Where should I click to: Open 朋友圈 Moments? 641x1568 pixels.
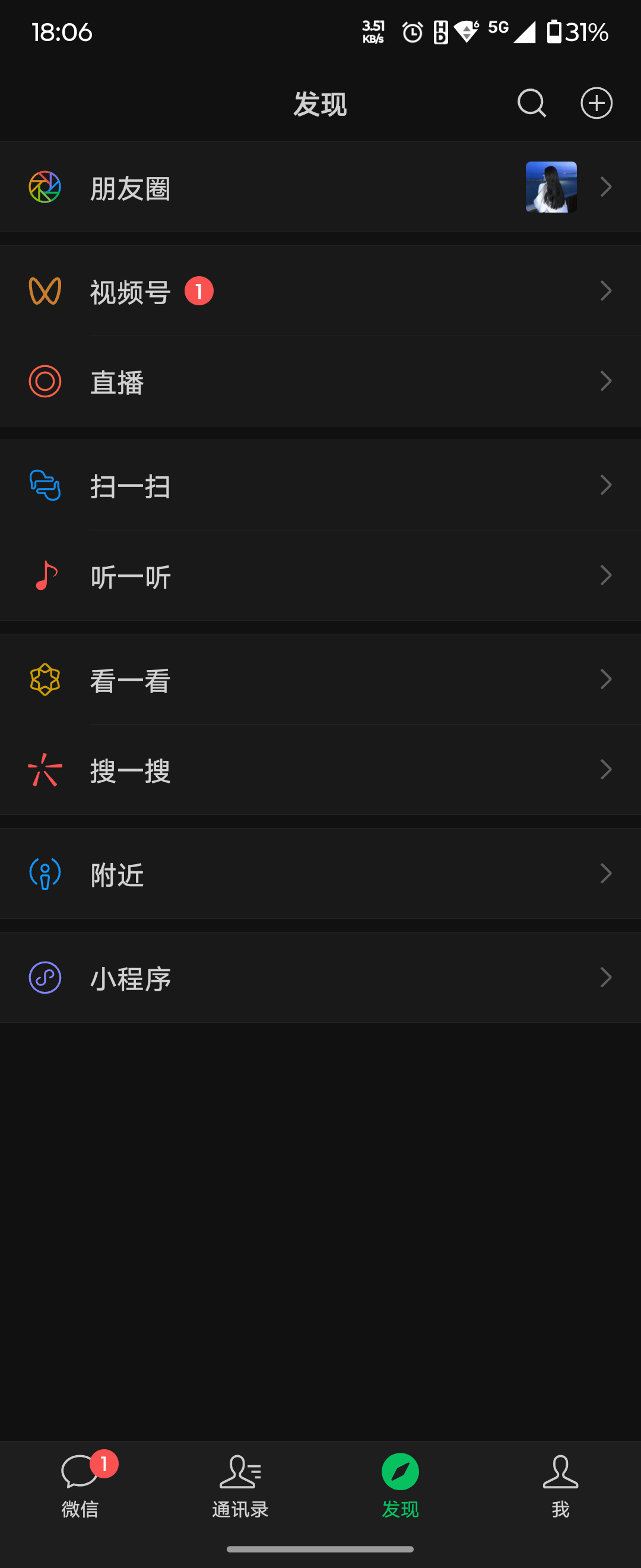click(x=320, y=187)
